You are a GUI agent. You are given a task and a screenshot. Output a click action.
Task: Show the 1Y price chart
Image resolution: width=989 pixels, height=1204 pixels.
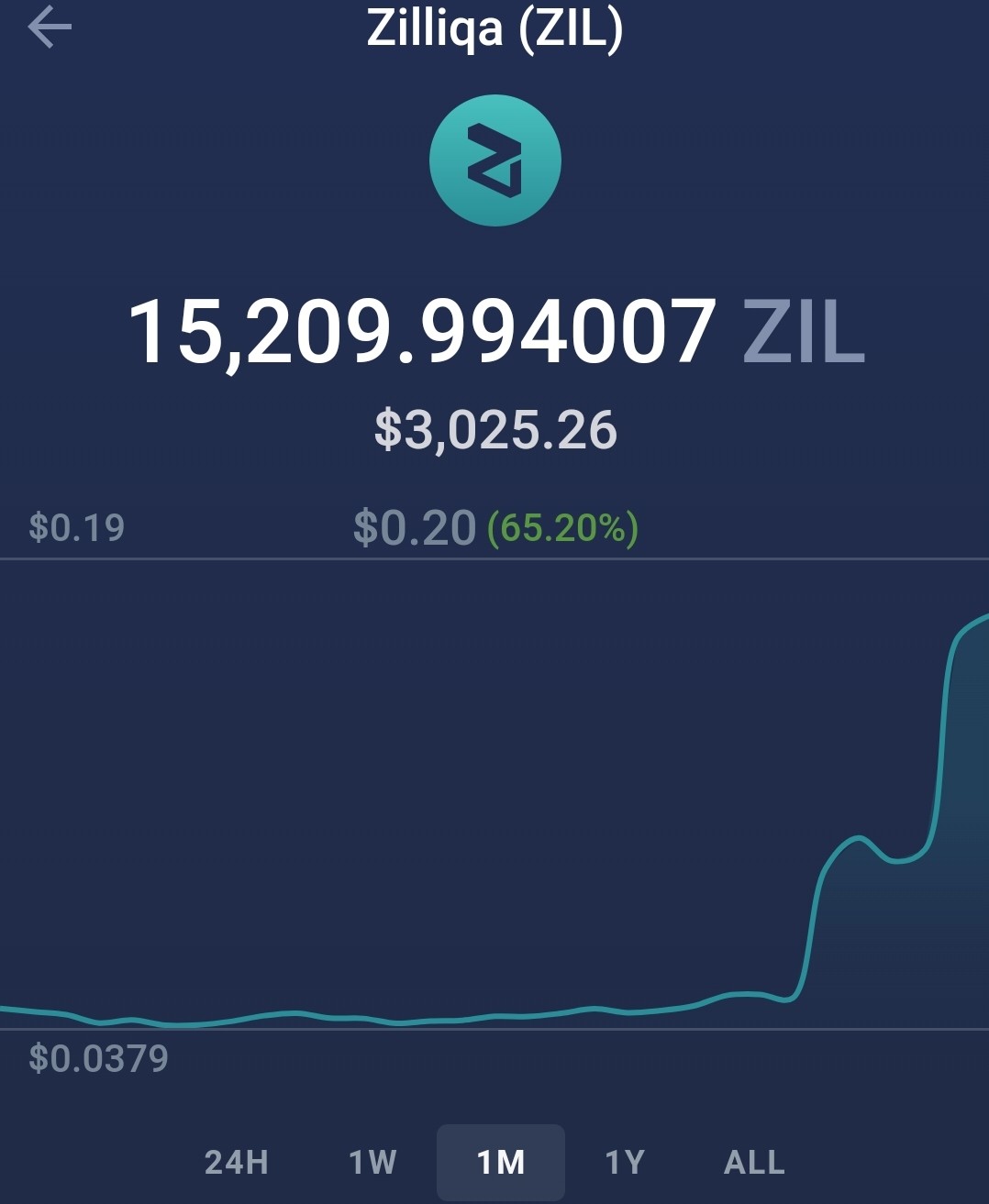click(x=625, y=1162)
